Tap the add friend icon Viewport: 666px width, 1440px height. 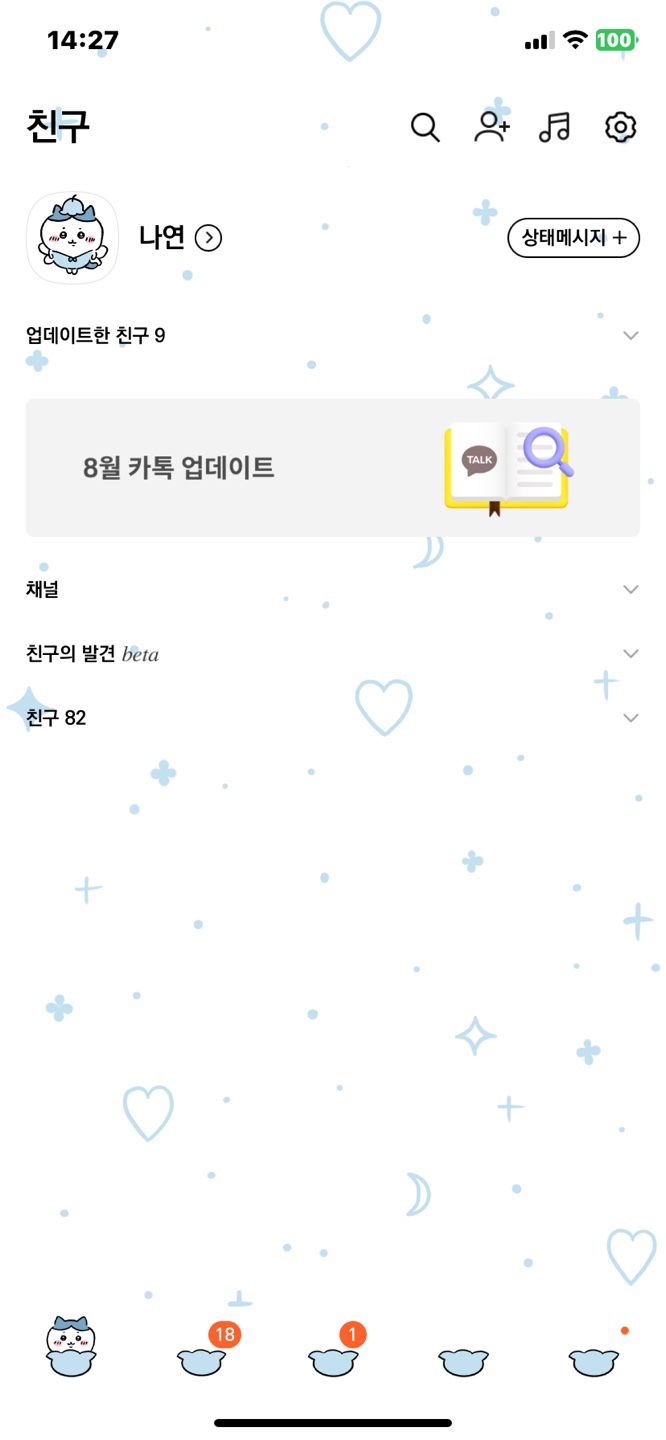(x=491, y=127)
